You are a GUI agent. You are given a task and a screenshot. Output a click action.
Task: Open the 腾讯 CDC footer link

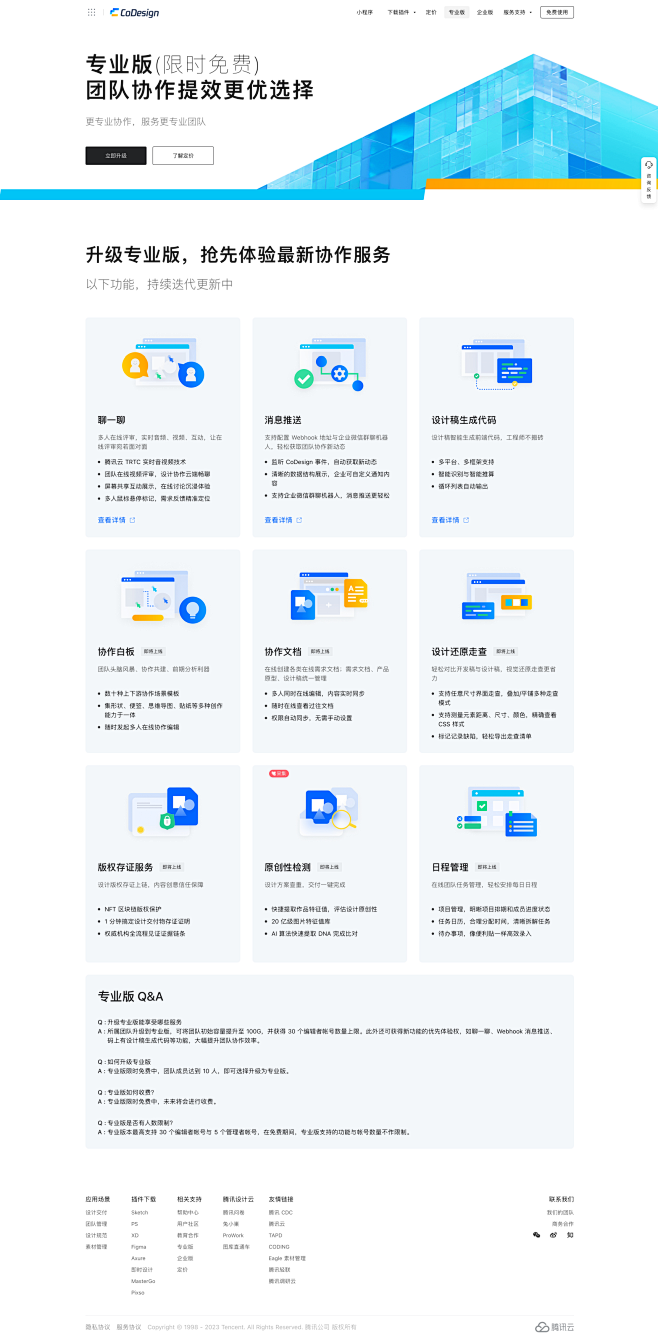(280, 1212)
